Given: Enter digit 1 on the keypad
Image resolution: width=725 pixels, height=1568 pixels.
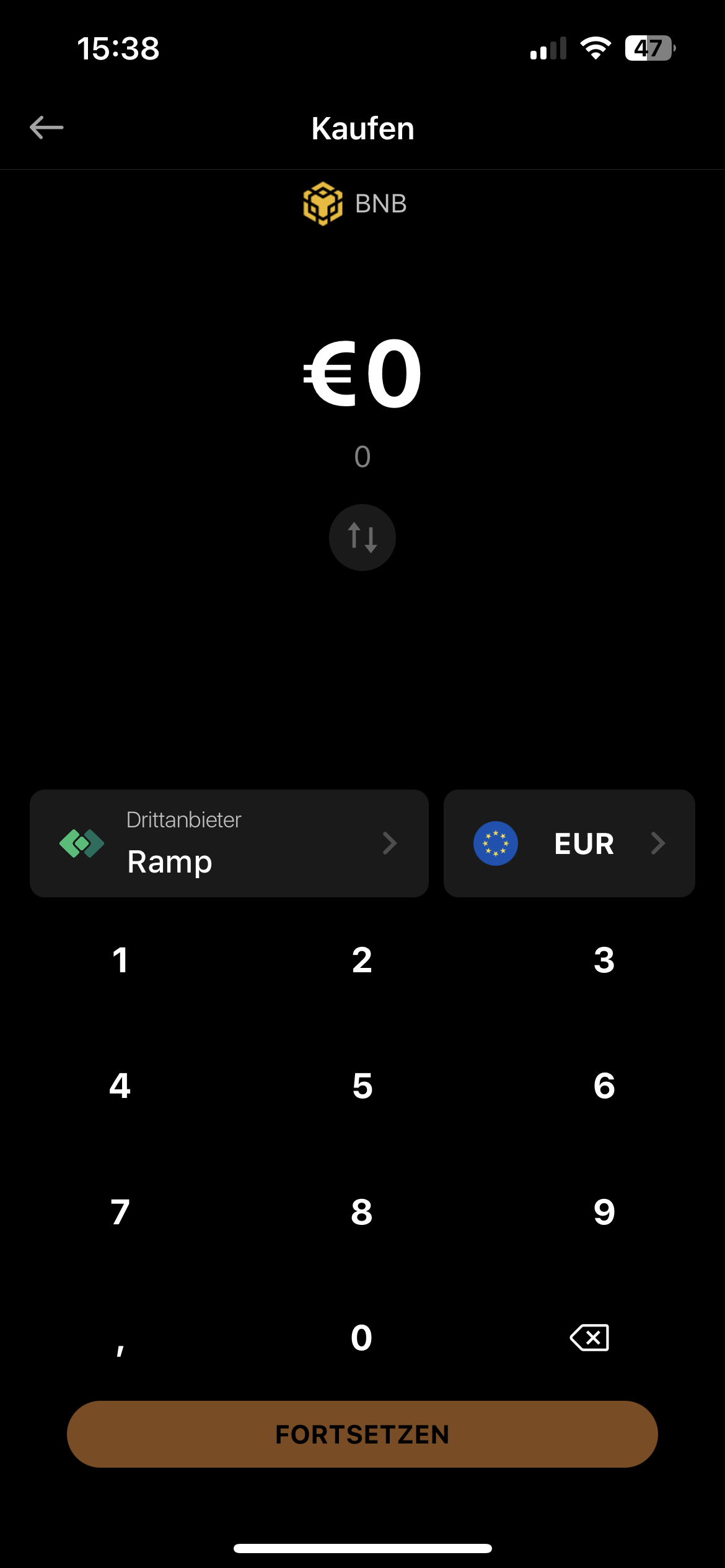Looking at the screenshot, I should click(120, 960).
